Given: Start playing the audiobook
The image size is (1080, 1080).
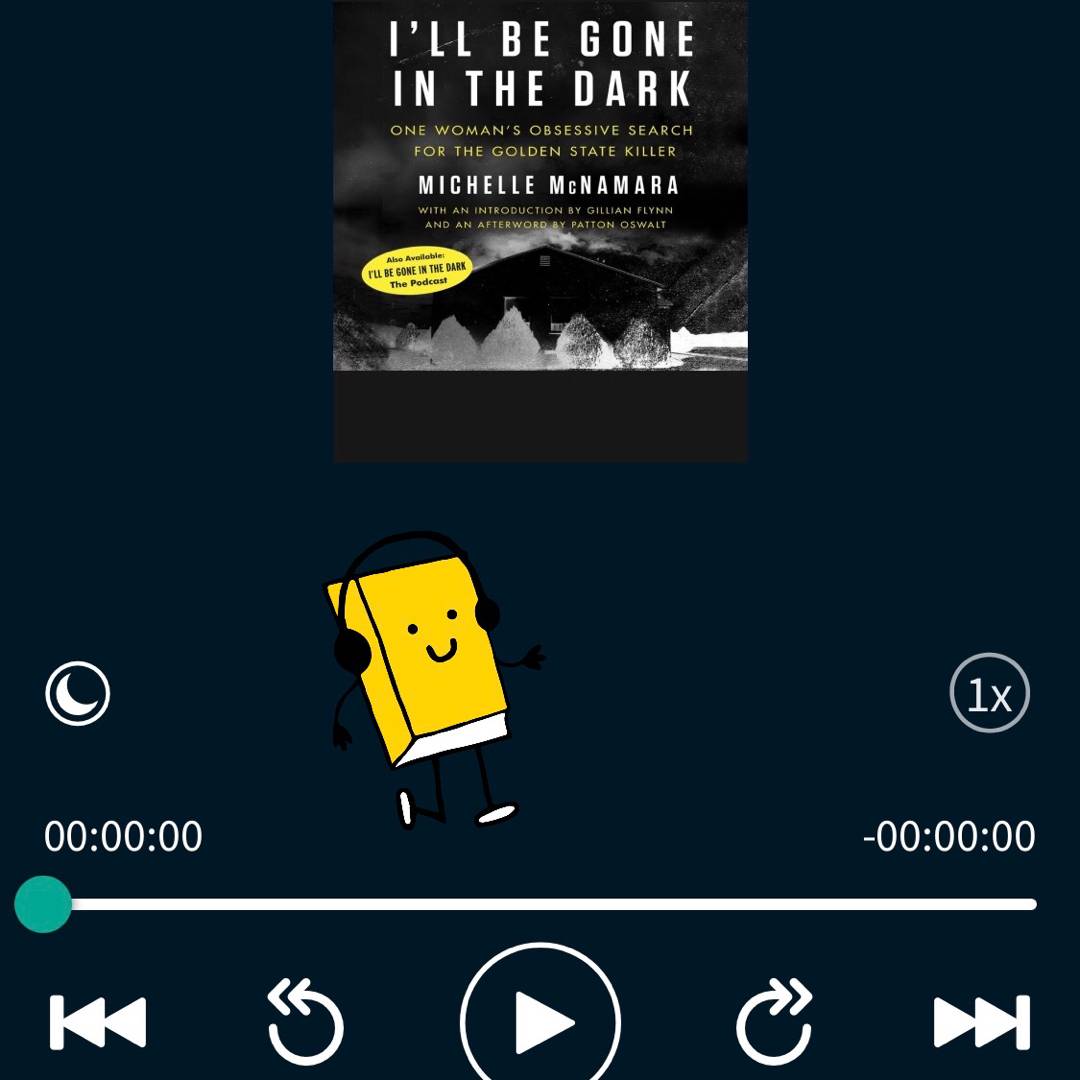Looking at the screenshot, I should pyautogui.click(x=541, y=1021).
